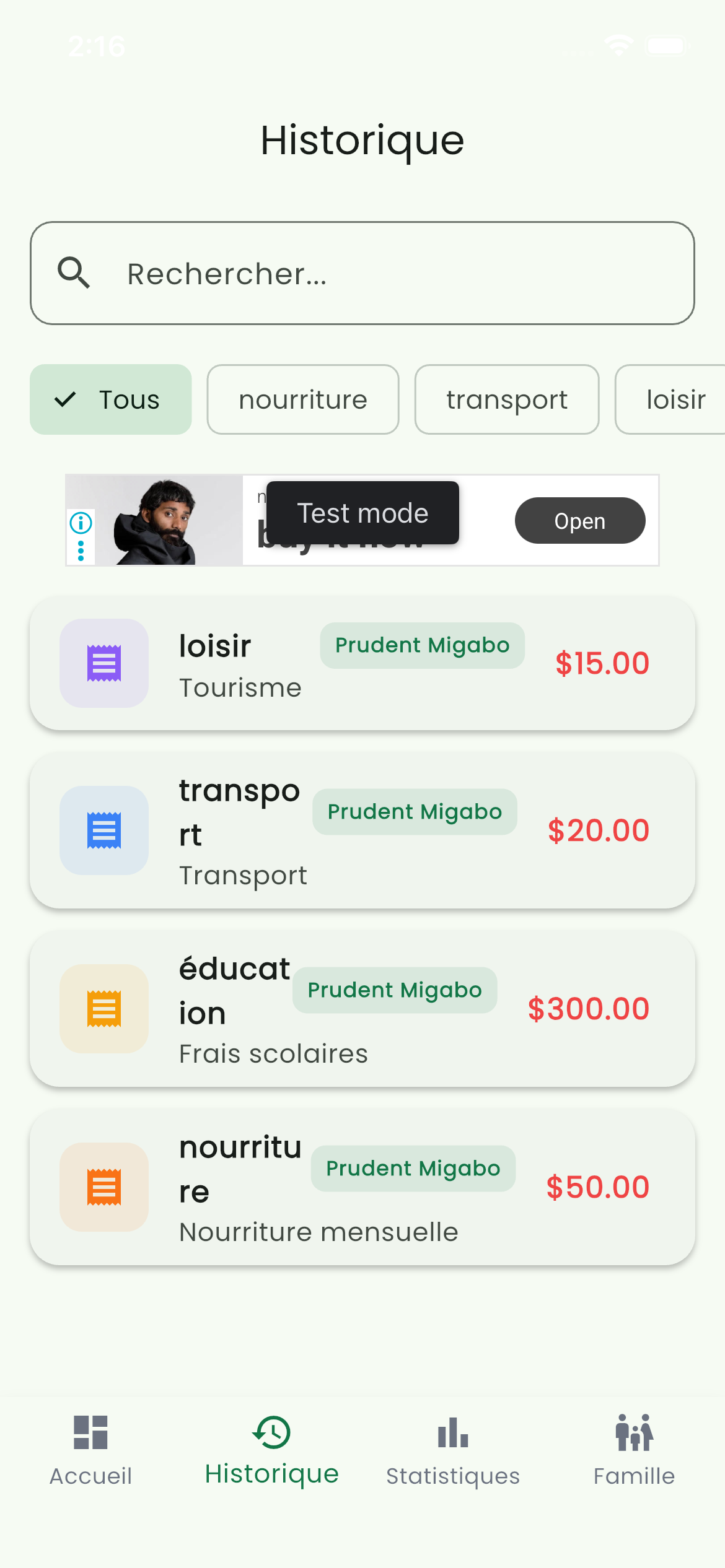Tap the Rechercher search field
This screenshot has width=725, height=1568.
click(362, 273)
